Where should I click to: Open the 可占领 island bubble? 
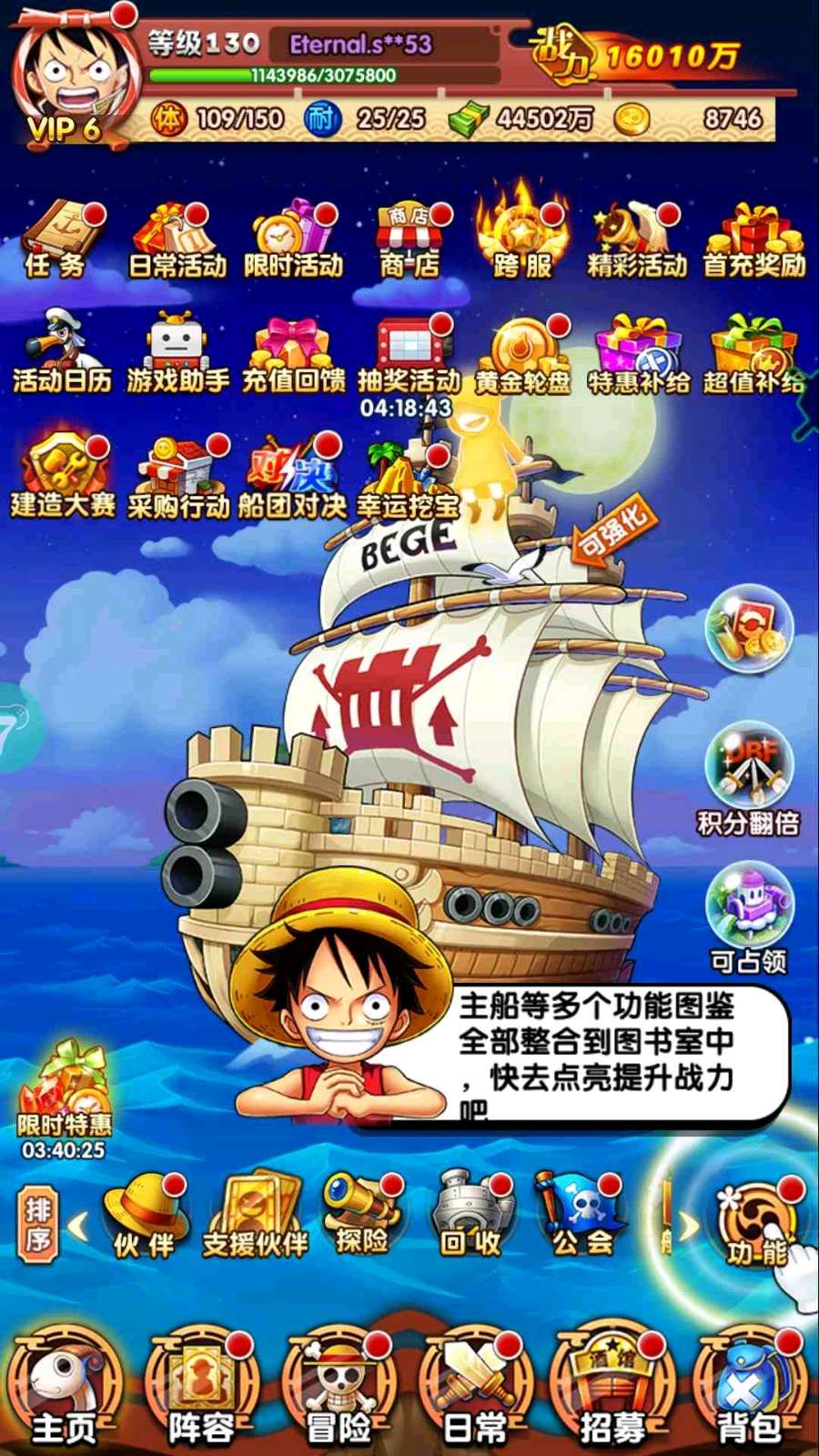point(748,913)
